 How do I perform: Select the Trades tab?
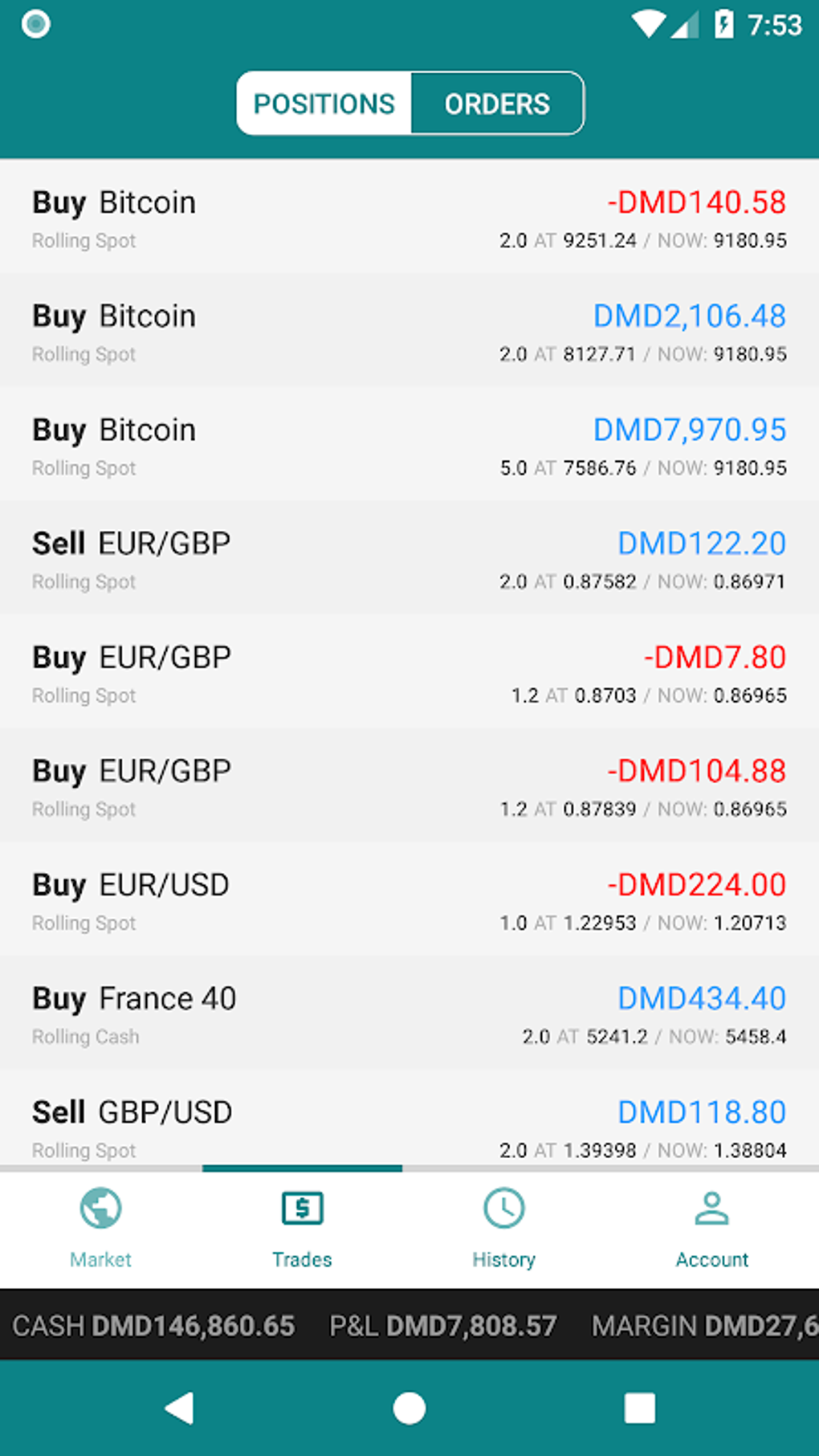click(x=302, y=1229)
